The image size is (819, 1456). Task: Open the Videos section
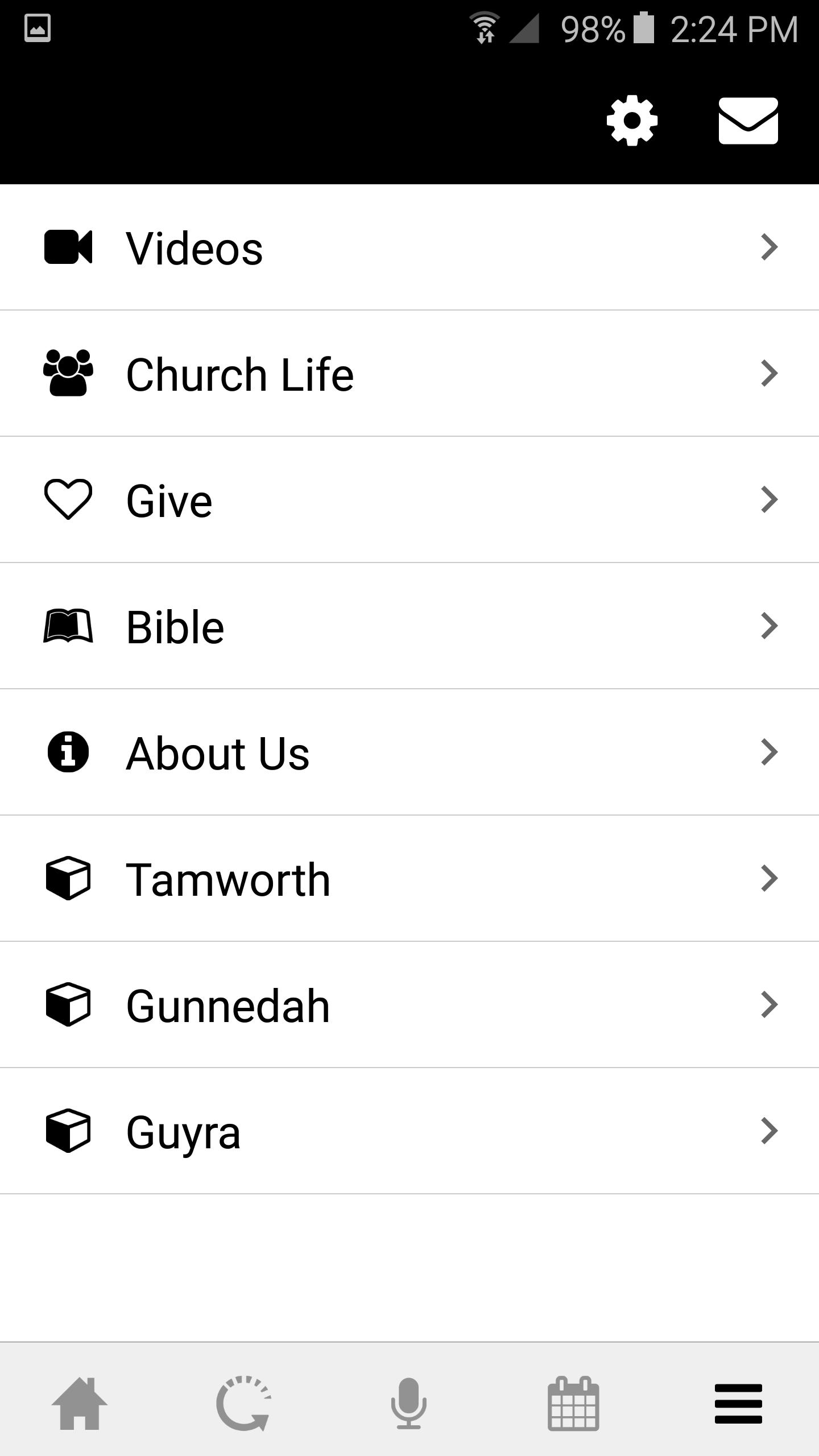click(x=409, y=247)
